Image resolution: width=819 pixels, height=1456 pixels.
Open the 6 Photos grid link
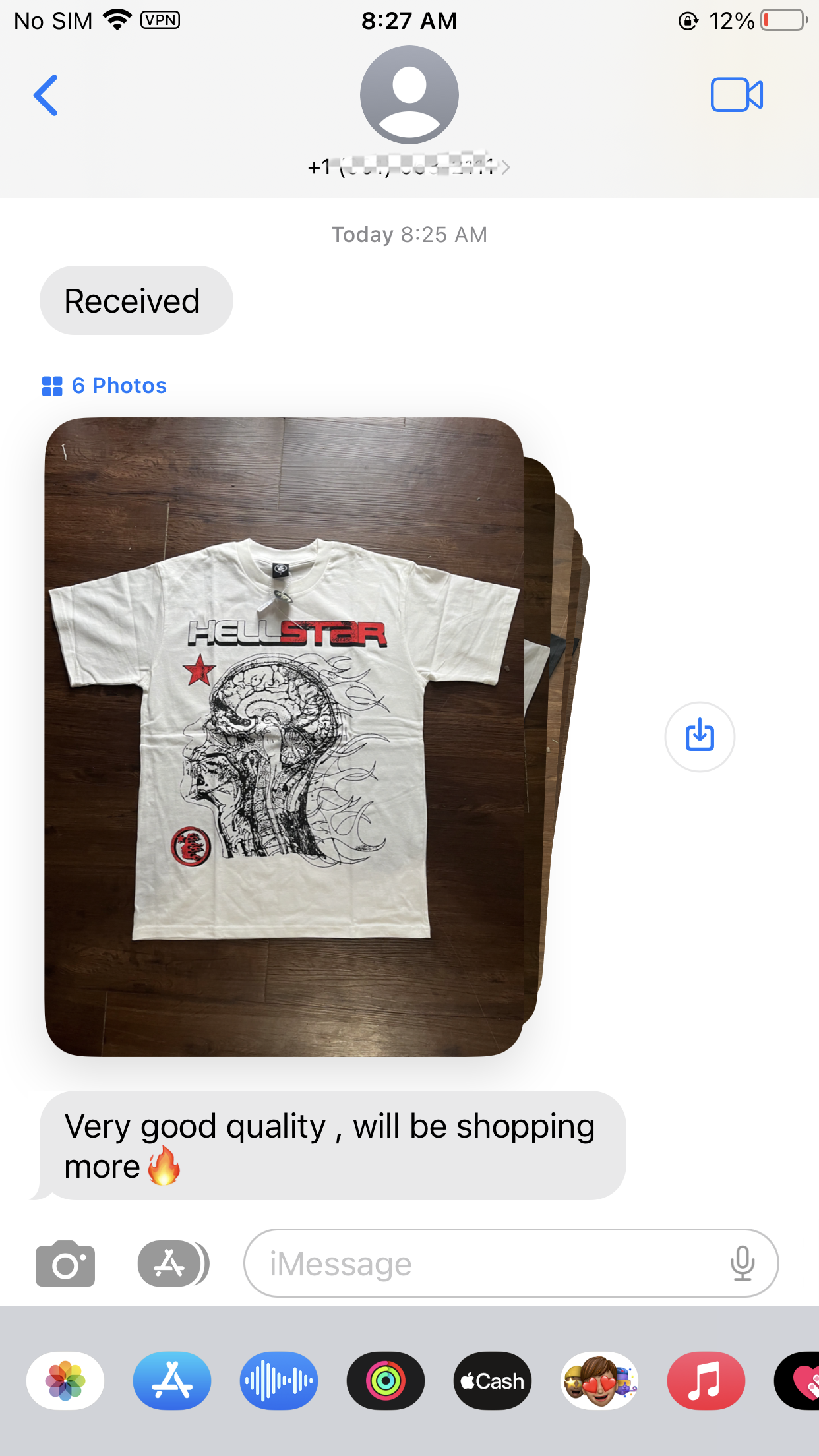point(105,386)
